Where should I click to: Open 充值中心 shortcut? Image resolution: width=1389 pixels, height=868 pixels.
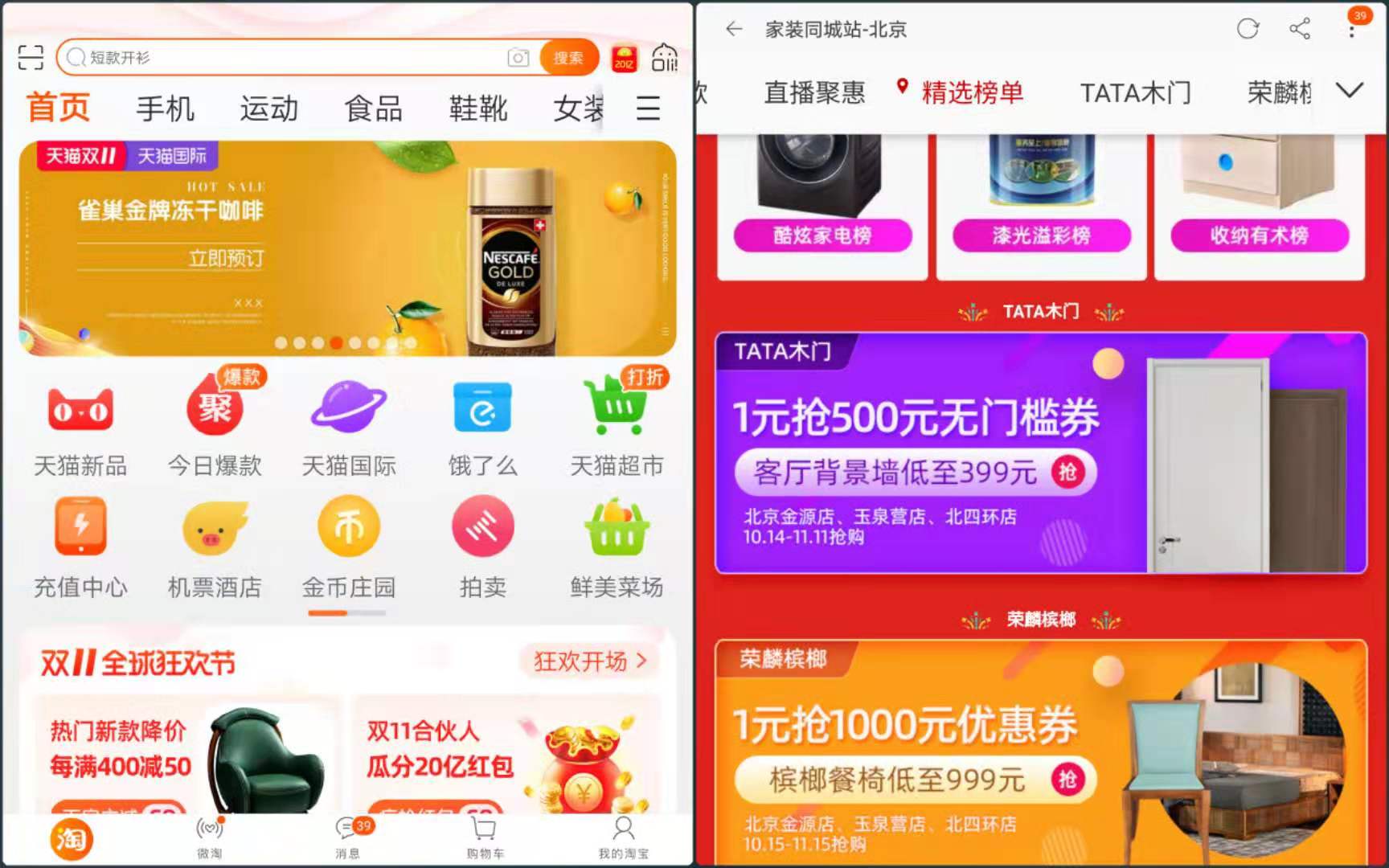(x=80, y=548)
